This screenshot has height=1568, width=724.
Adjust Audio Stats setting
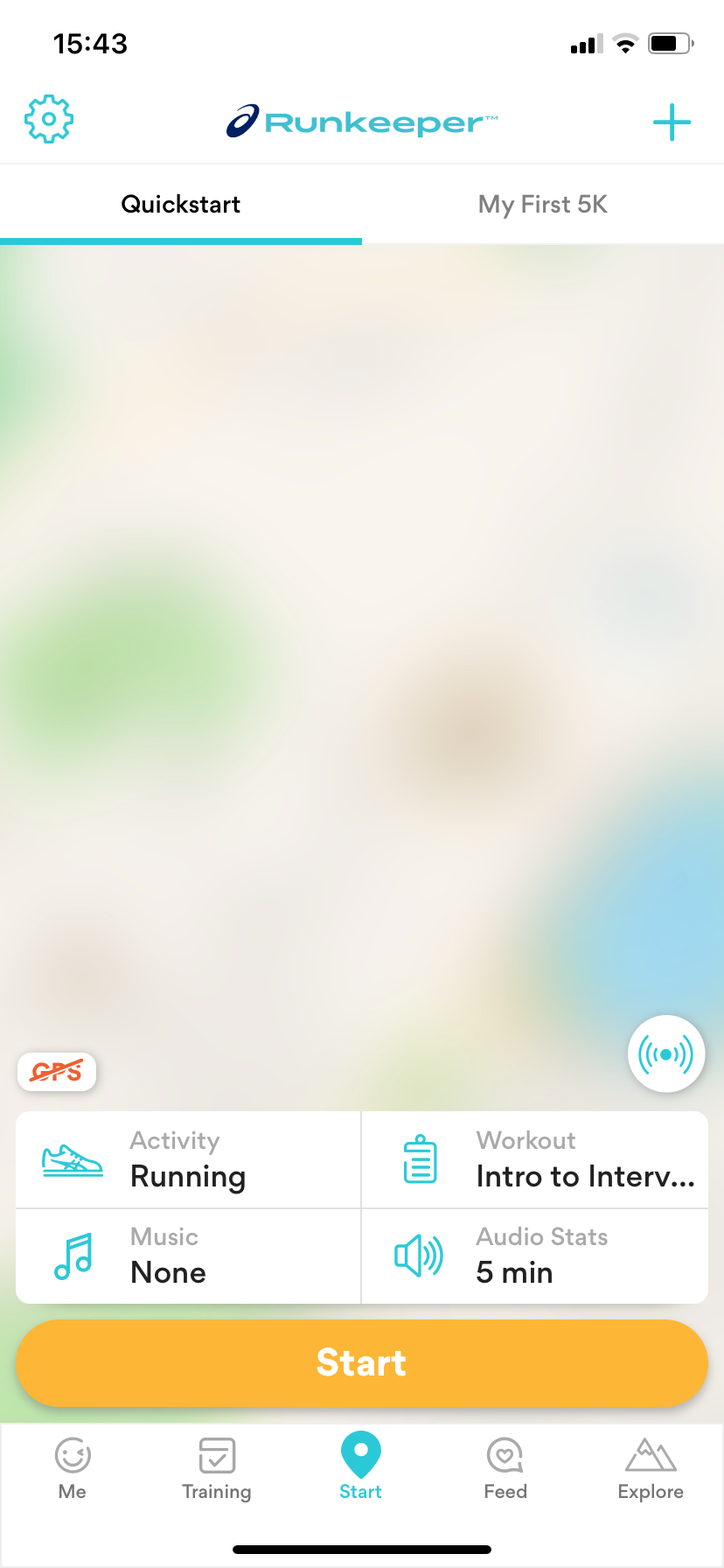coord(535,1256)
